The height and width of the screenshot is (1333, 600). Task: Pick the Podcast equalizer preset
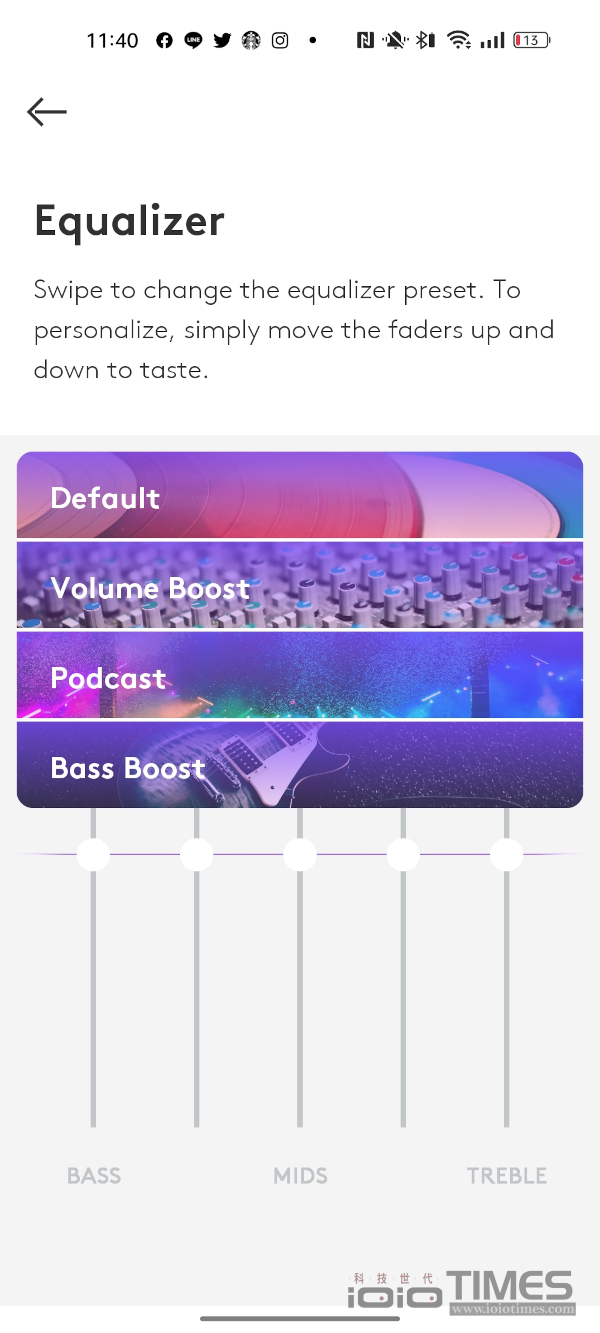pos(300,676)
